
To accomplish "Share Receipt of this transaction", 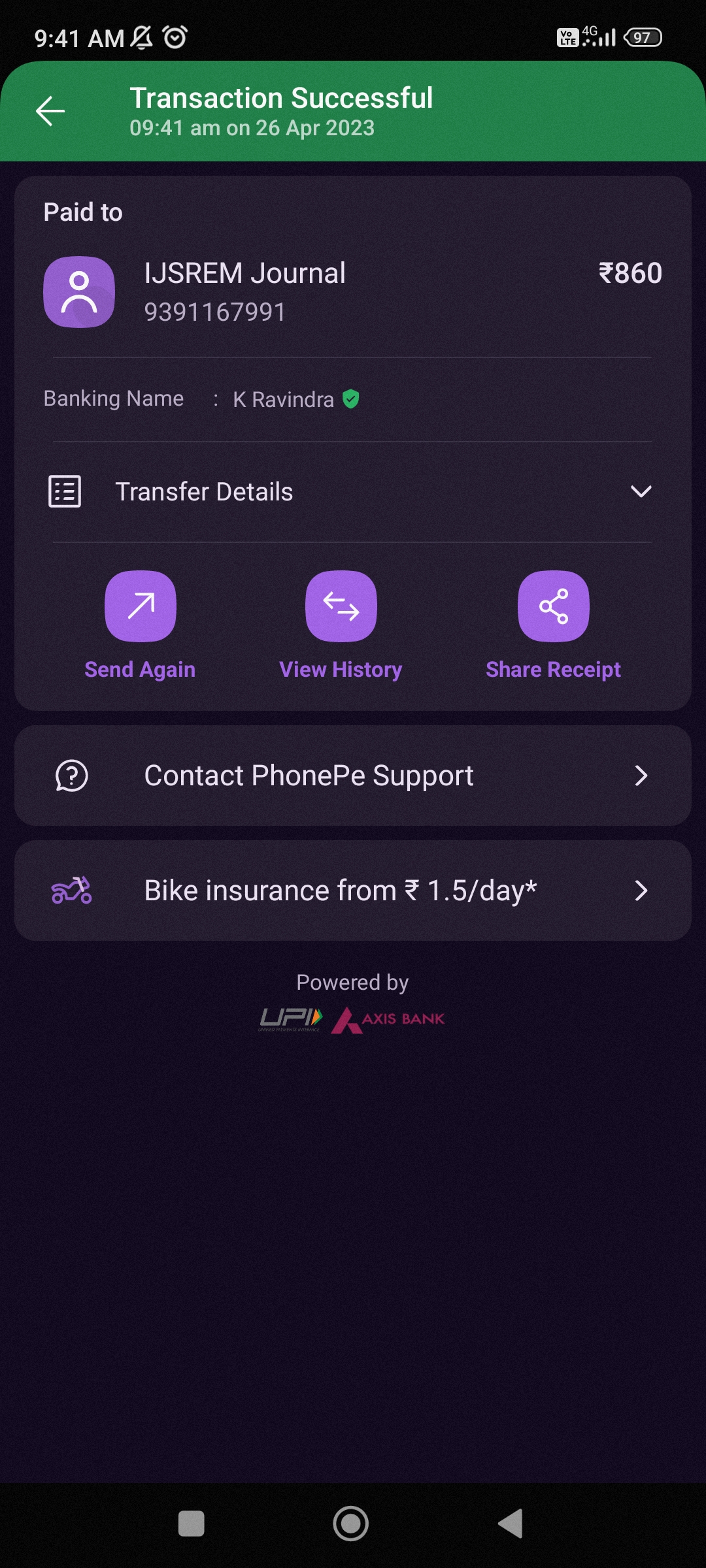I will coord(553,608).
